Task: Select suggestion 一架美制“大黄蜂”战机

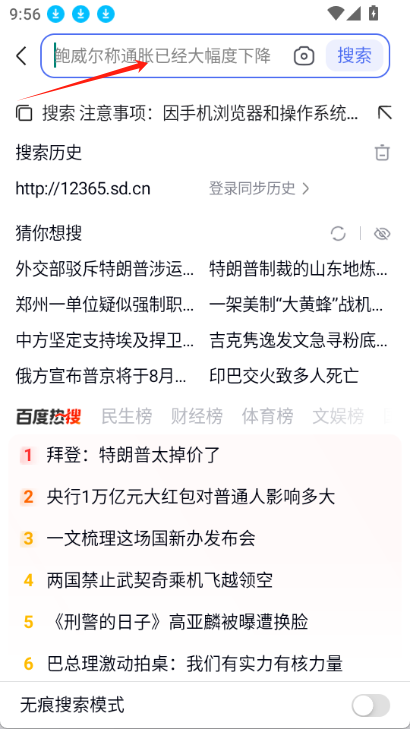Action: pyautogui.click(x=298, y=304)
